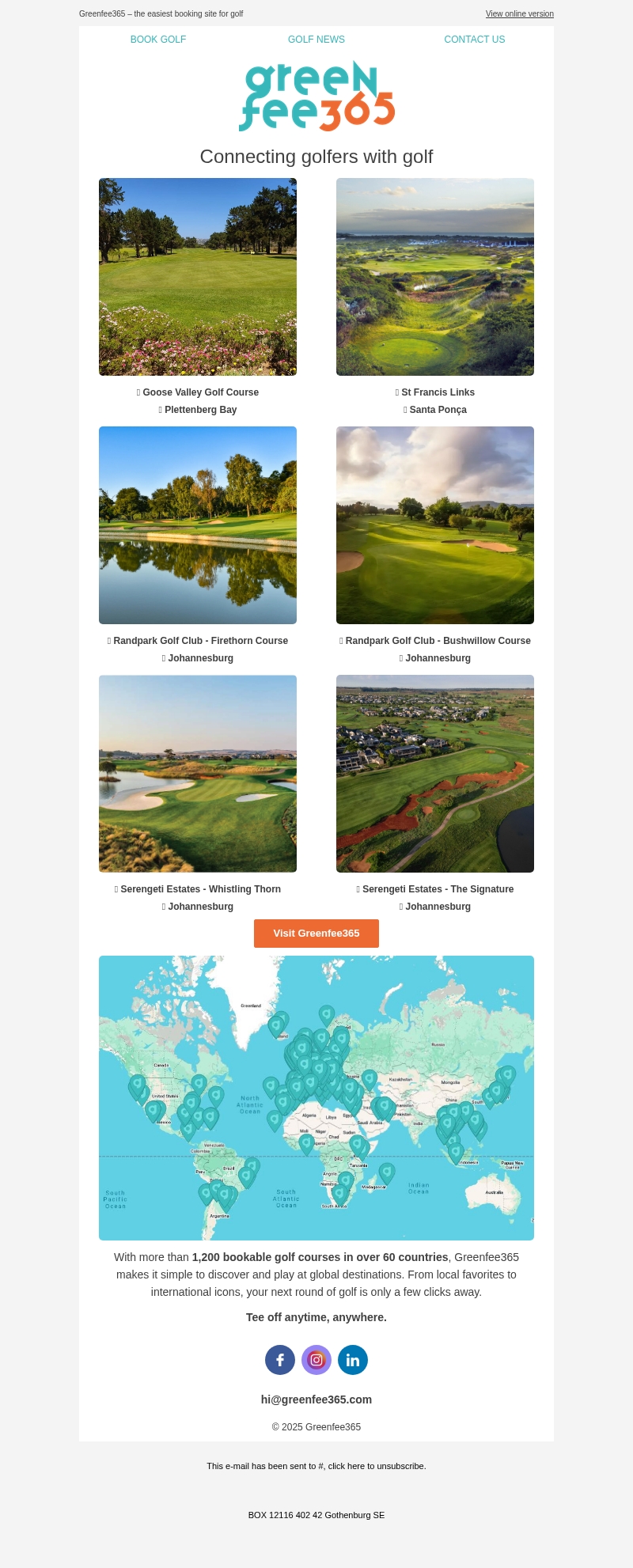Screen dimensions: 633x1568
Task: Tap the Visit Greenfee365 button
Action: (316, 934)
